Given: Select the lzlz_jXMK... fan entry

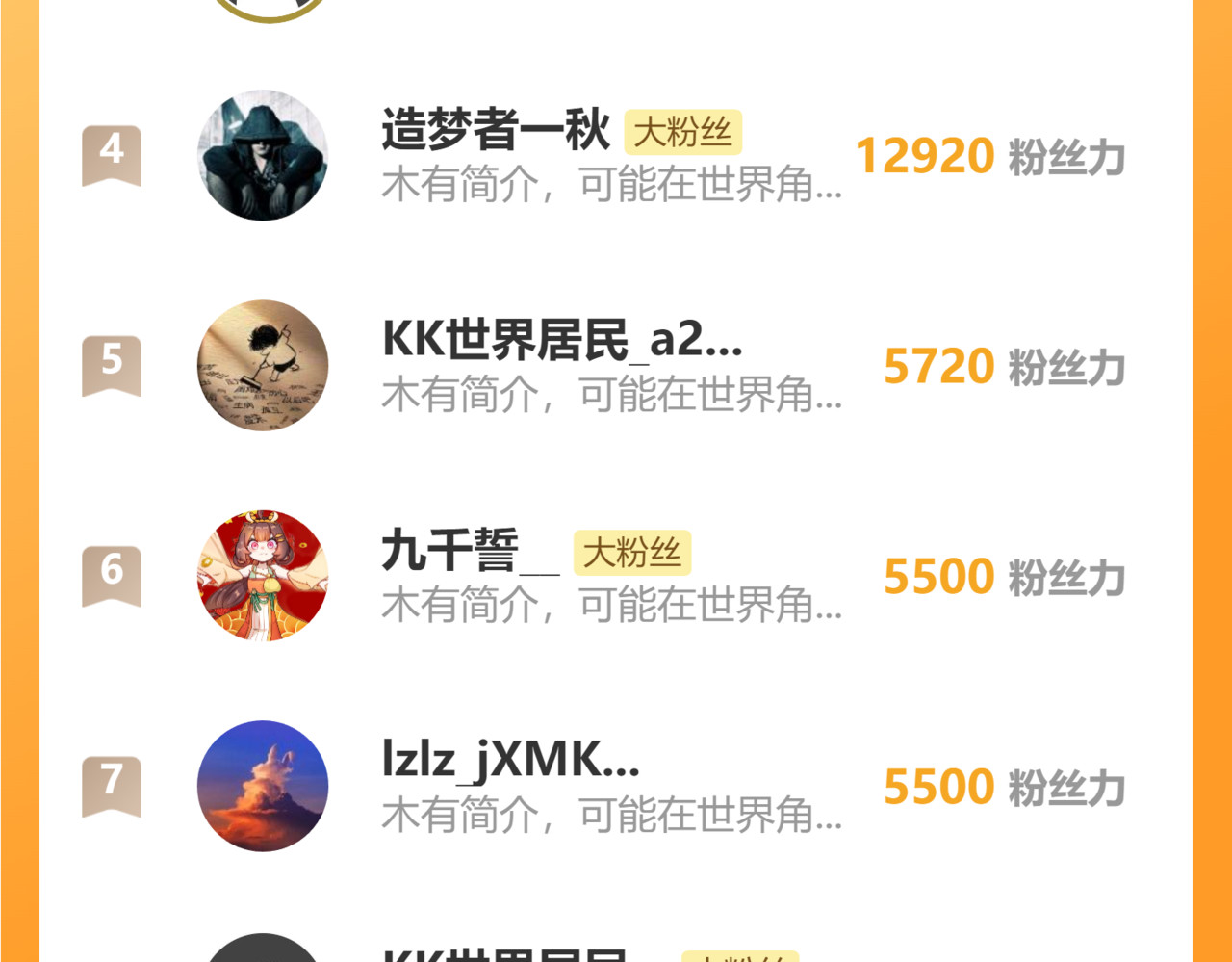Looking at the screenshot, I should (510, 761).
